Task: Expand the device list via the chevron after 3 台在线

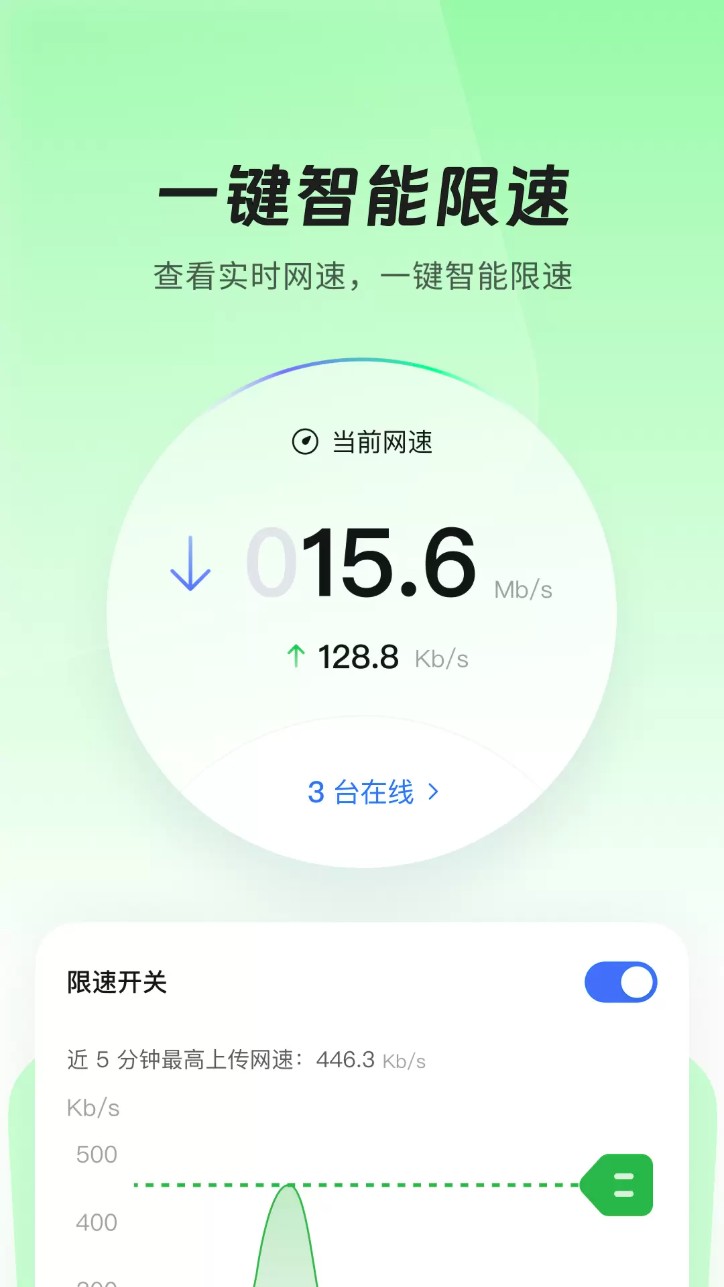Action: 433,791
